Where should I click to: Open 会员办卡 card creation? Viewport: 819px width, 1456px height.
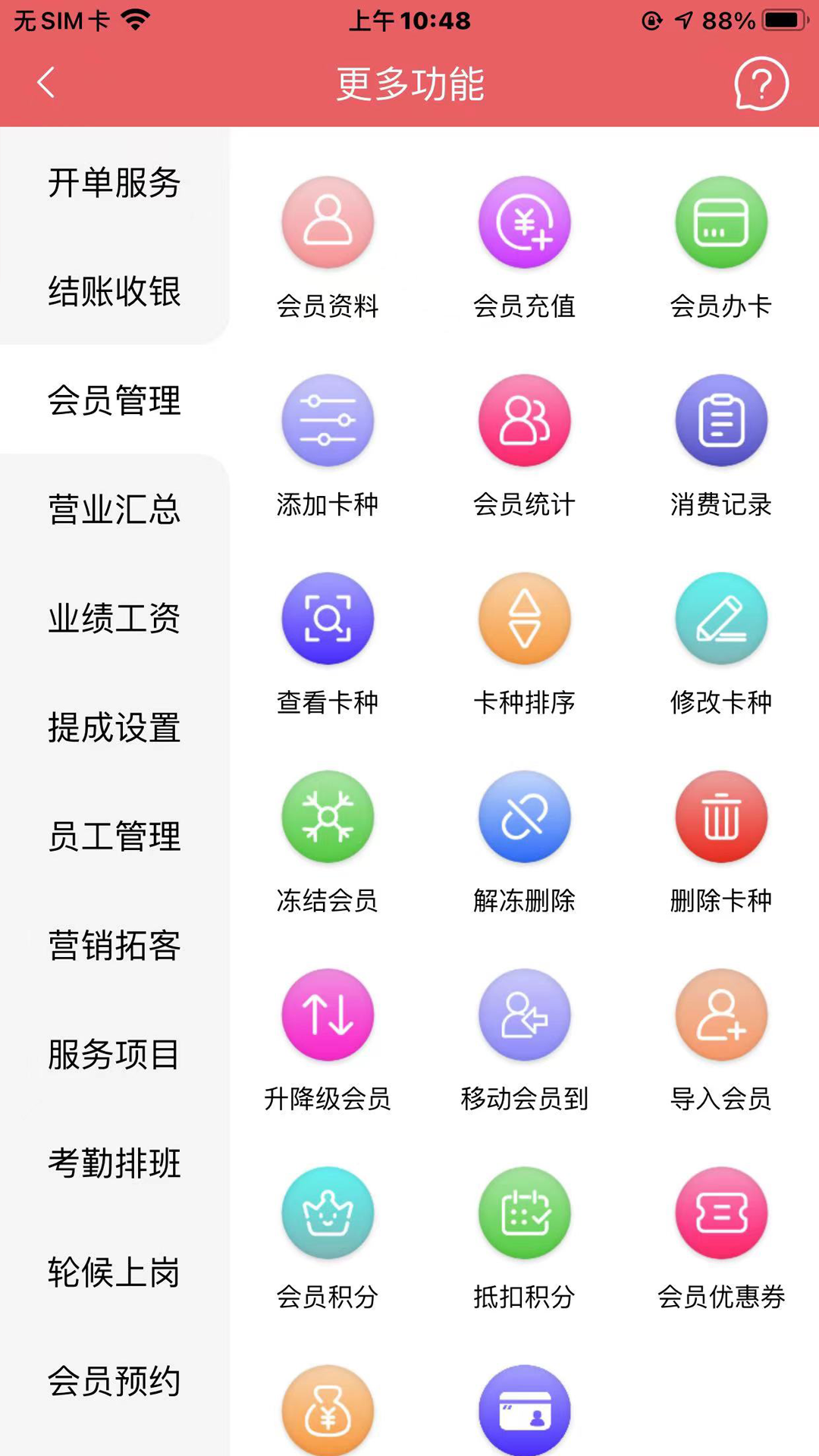pyautogui.click(x=721, y=221)
